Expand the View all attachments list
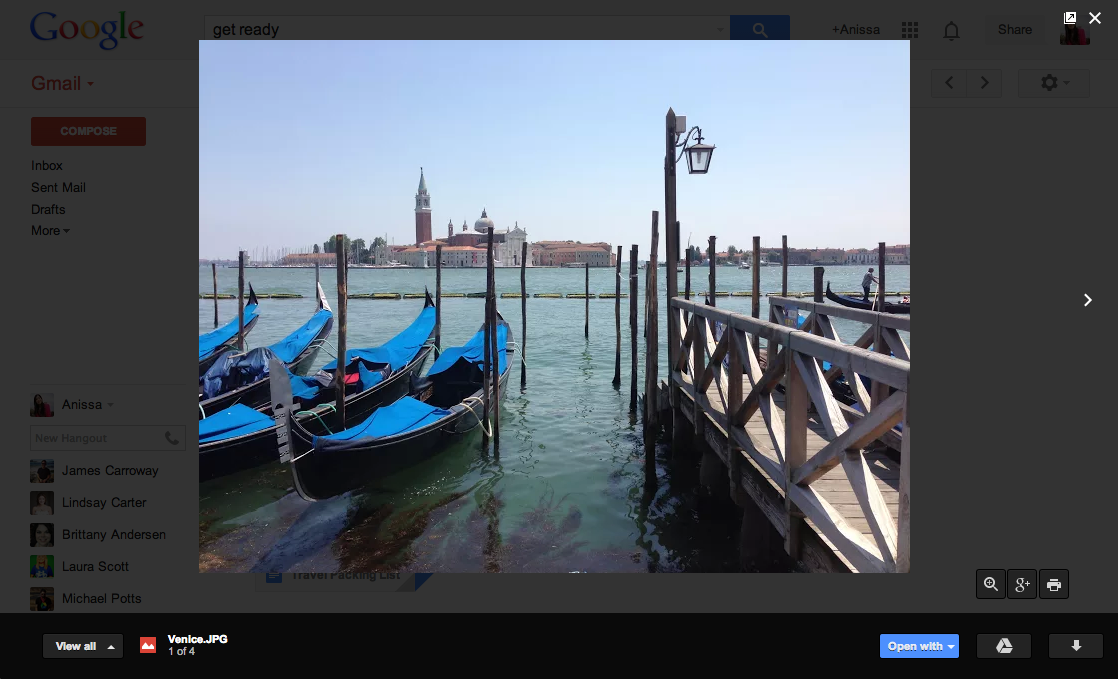This screenshot has width=1118, height=679. click(x=83, y=646)
